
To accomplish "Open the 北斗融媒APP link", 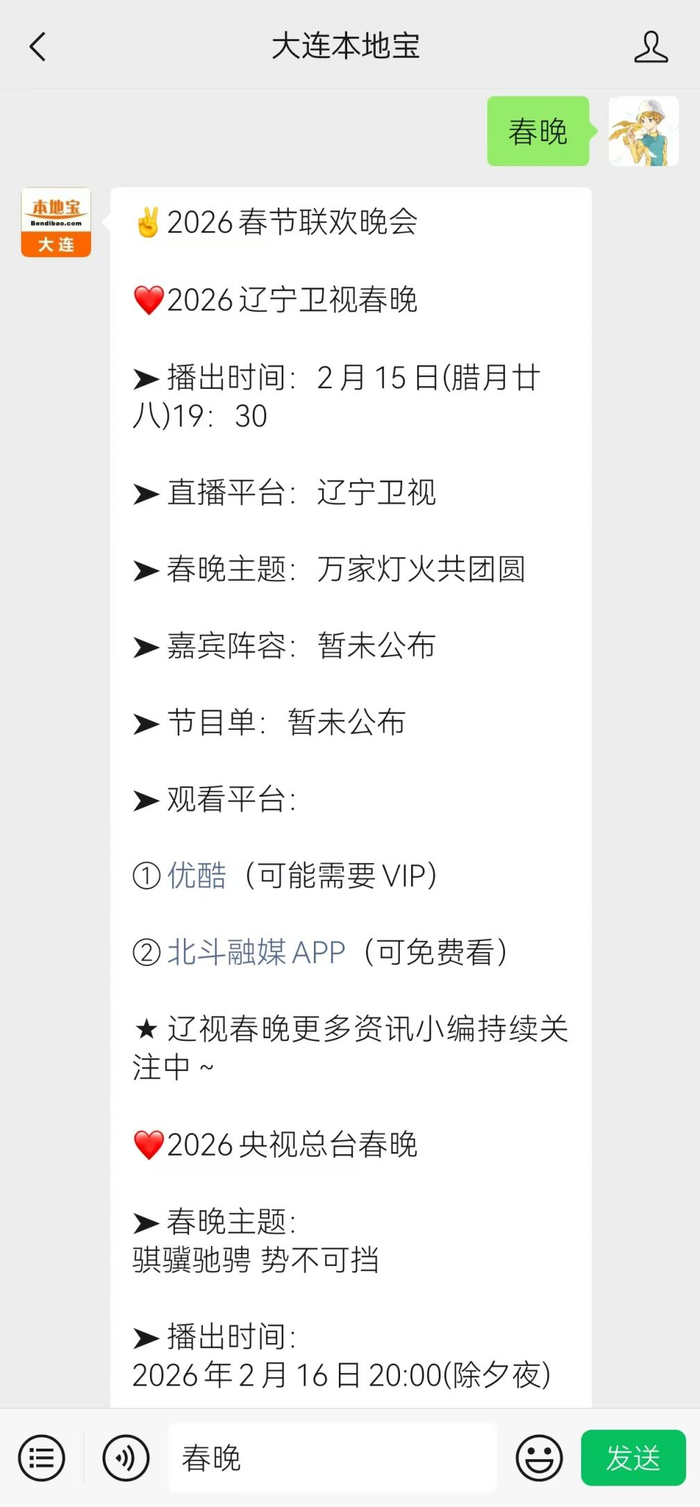I will [x=256, y=952].
